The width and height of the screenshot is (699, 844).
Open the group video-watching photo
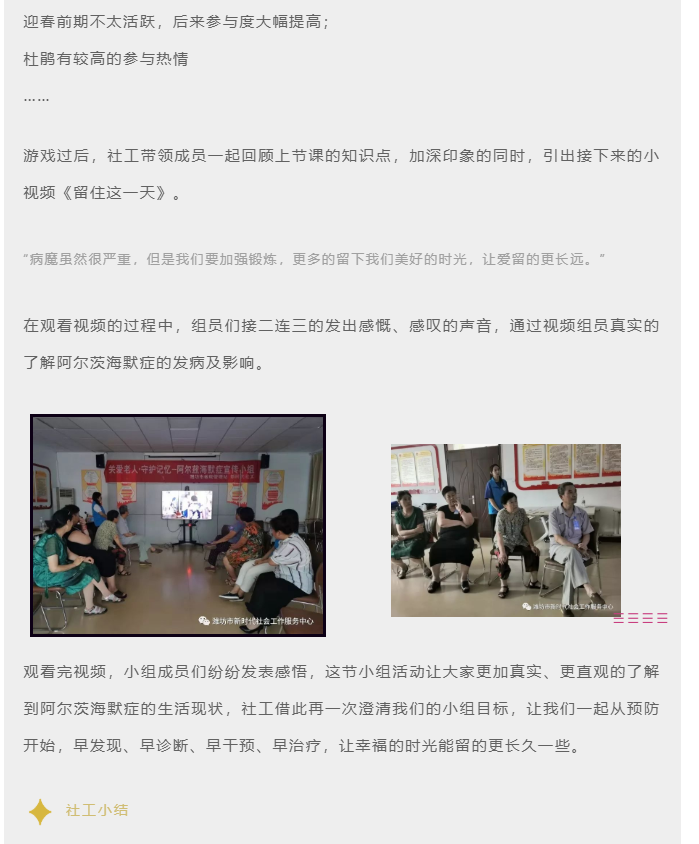tap(178, 525)
